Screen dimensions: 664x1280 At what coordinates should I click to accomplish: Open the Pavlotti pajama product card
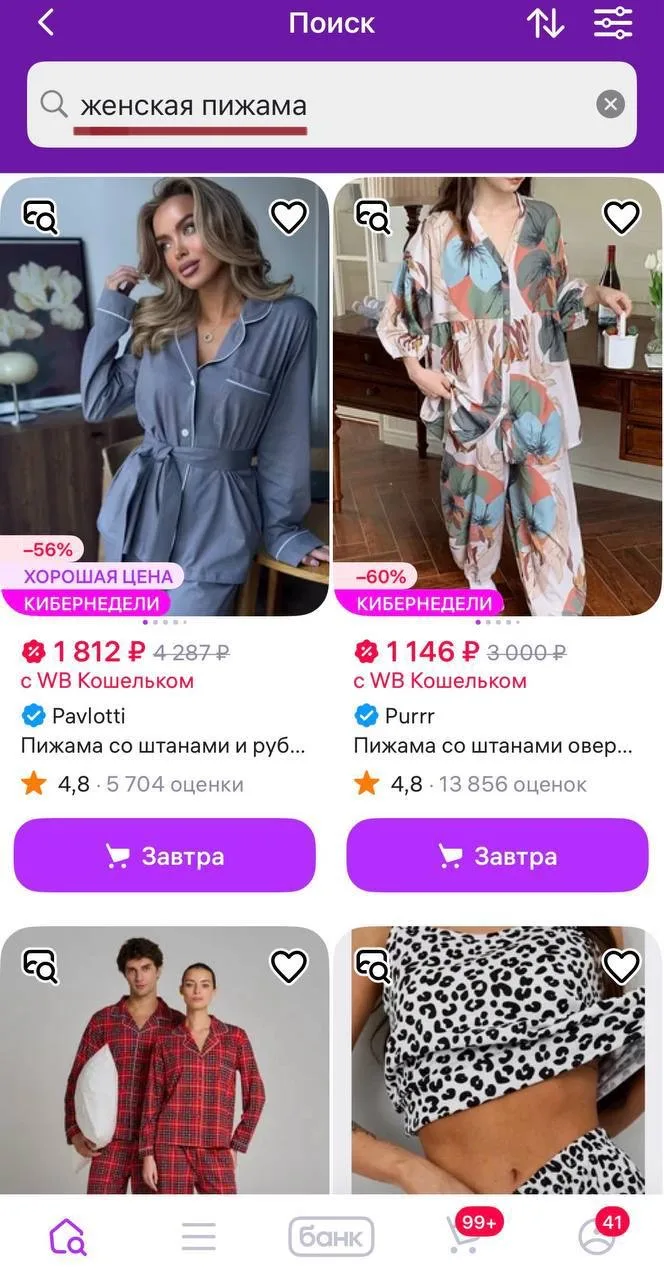click(x=165, y=400)
